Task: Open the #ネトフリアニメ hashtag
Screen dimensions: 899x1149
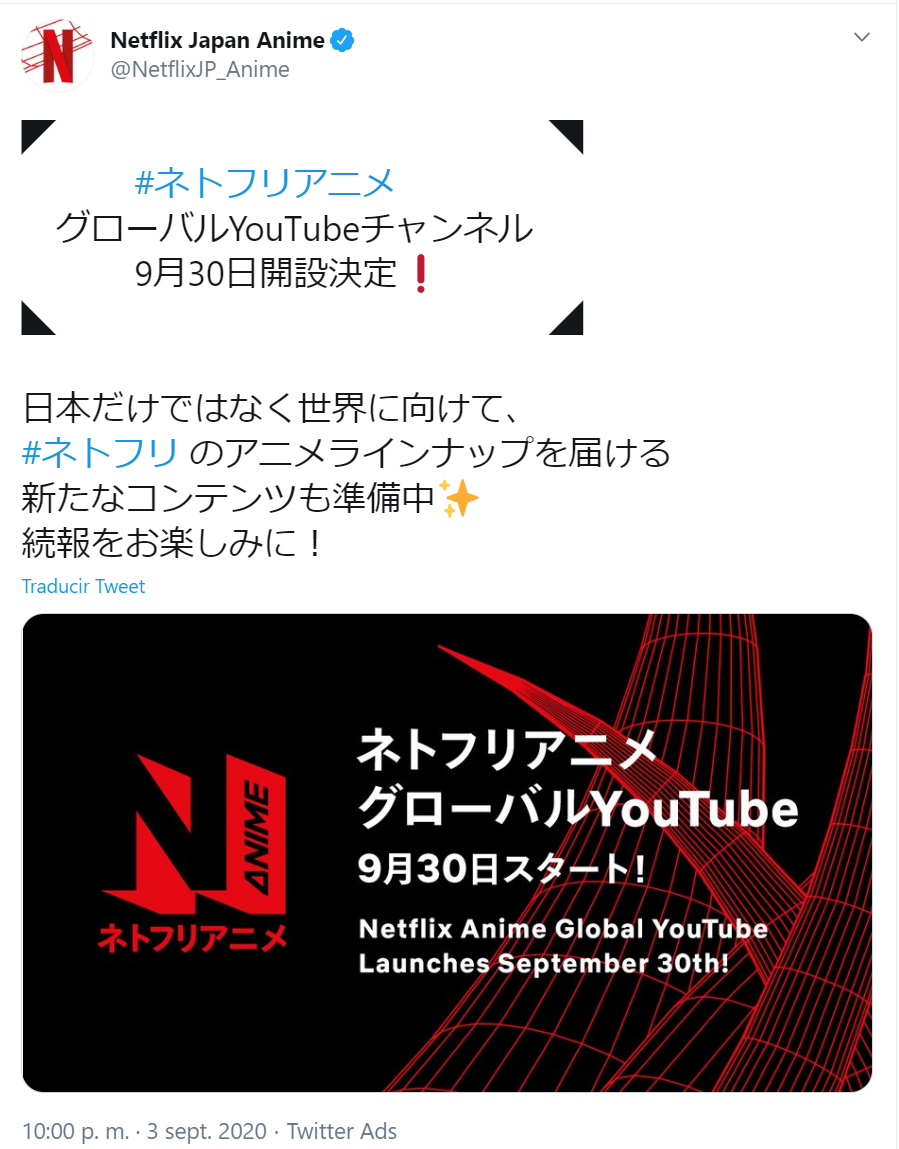Action: pyautogui.click(x=265, y=183)
